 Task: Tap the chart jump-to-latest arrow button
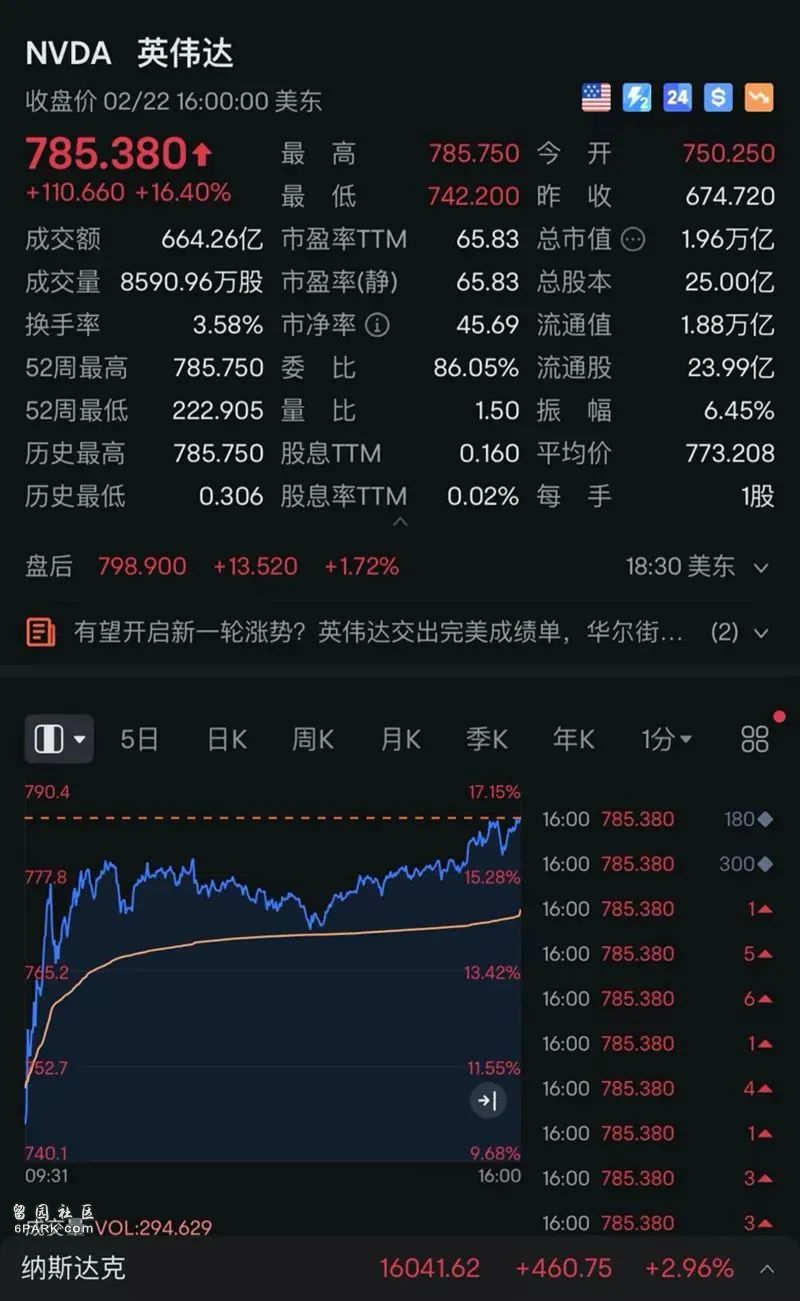488,1101
